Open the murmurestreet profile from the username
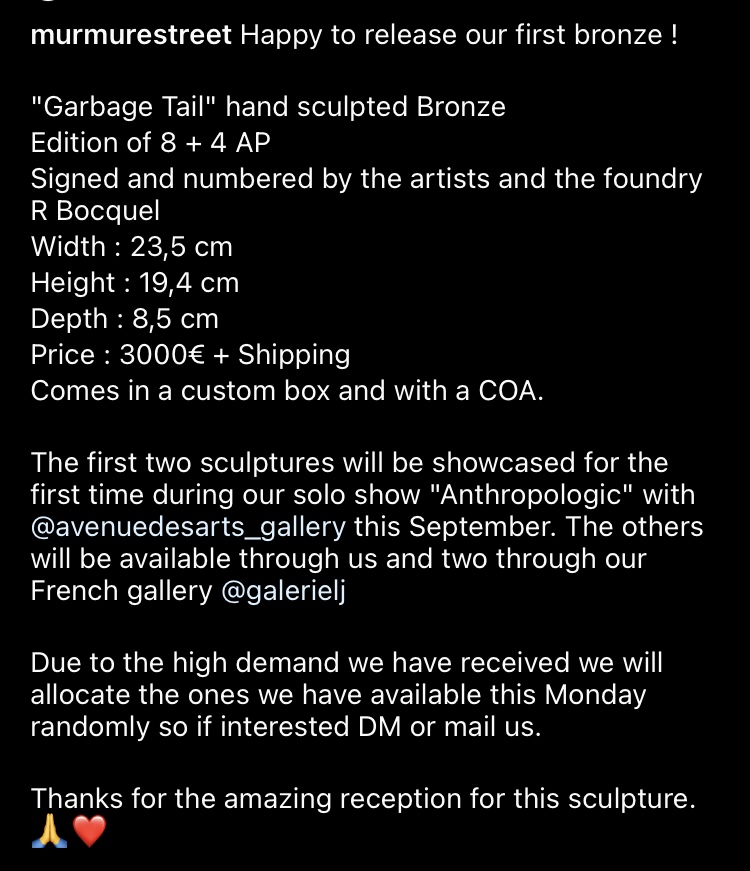The height and width of the screenshot is (871, 750). (131, 35)
